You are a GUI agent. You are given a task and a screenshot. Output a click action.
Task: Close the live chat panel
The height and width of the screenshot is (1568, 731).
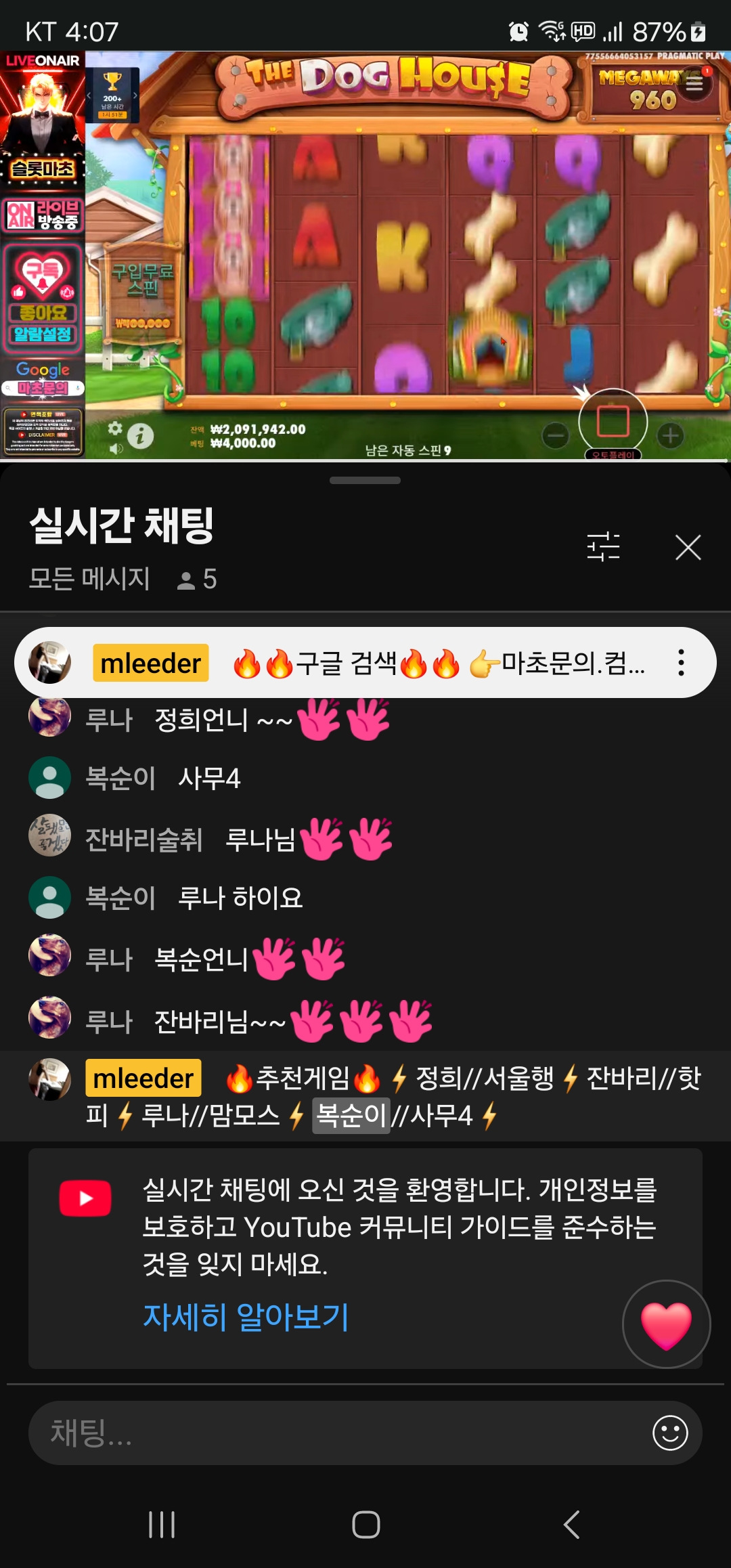[x=688, y=547]
